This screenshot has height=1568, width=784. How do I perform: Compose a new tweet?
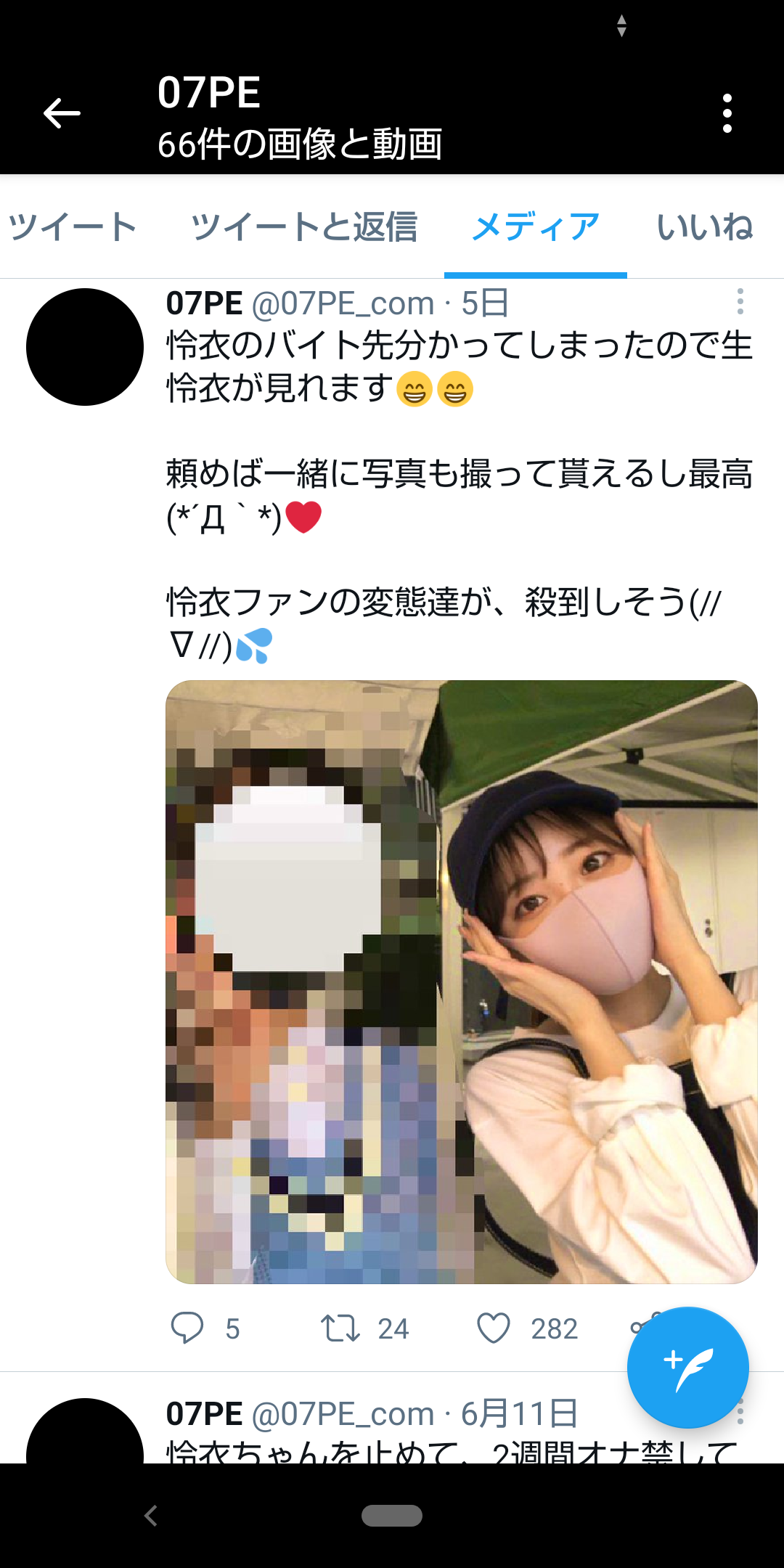pos(687,1368)
